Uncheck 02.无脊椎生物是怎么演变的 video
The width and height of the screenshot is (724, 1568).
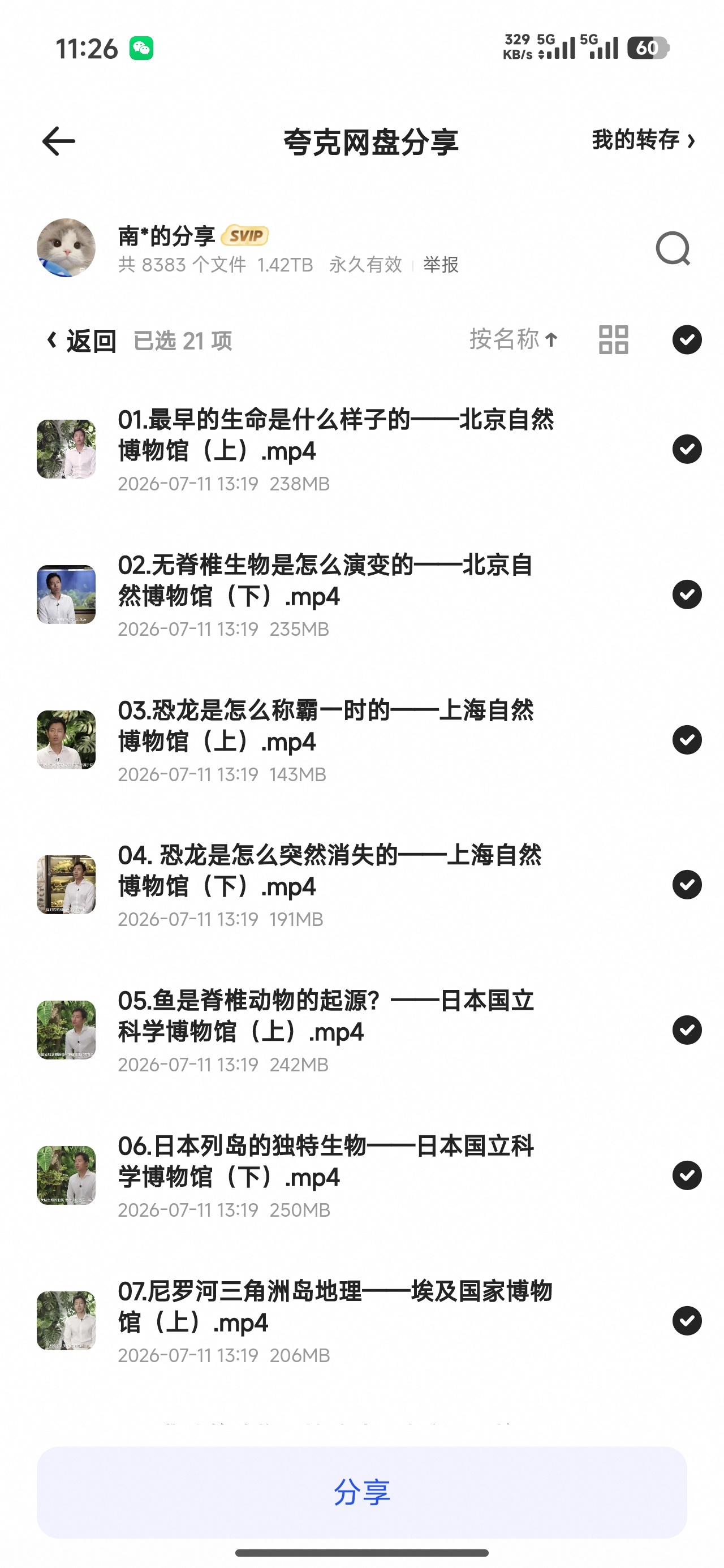[687, 594]
